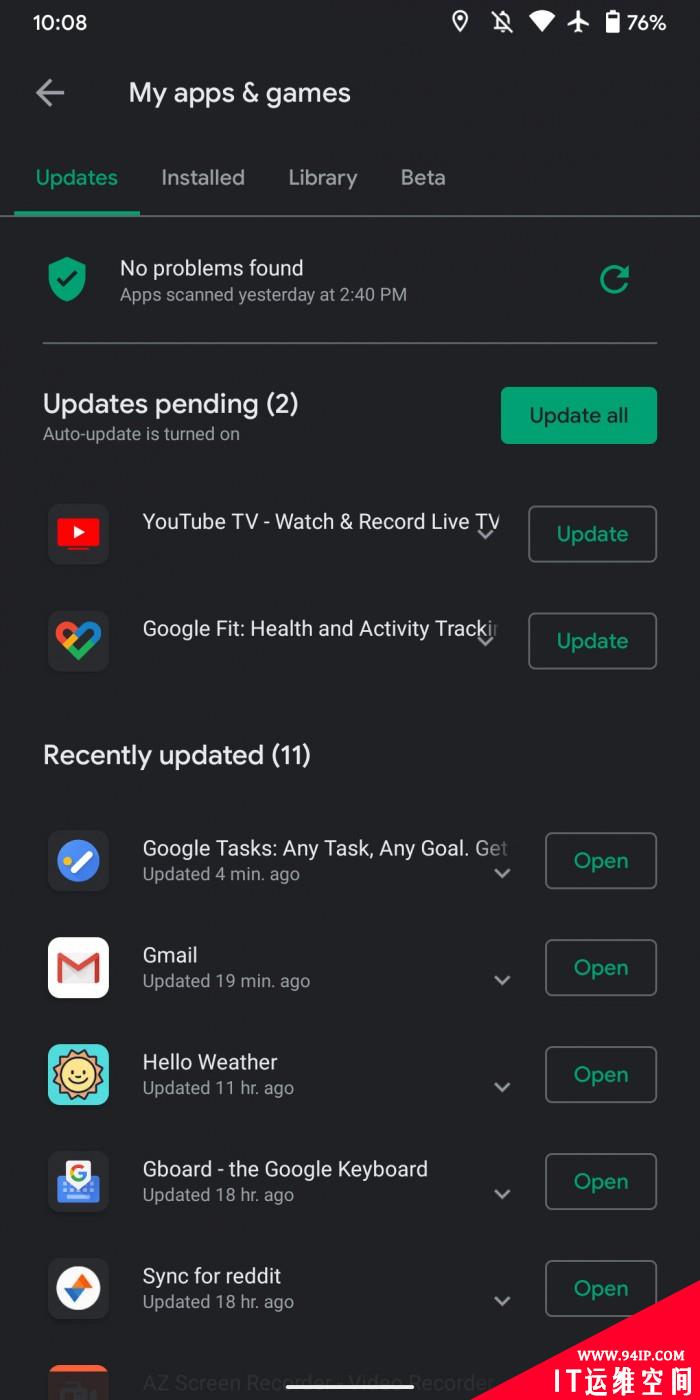Switch to the Installed tab

click(203, 177)
